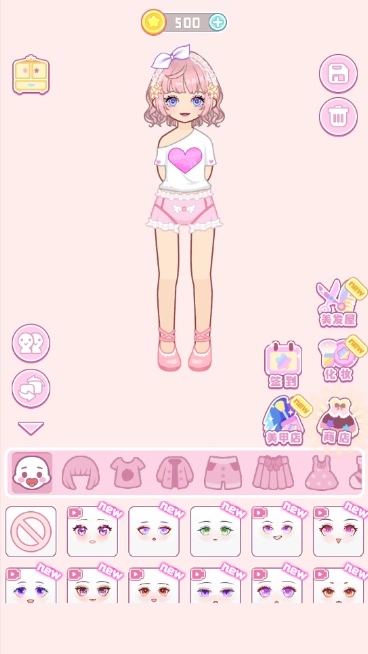Image resolution: width=368 pixels, height=654 pixels.
Task: Tap the two-faces character icon
Action: pos(31,343)
